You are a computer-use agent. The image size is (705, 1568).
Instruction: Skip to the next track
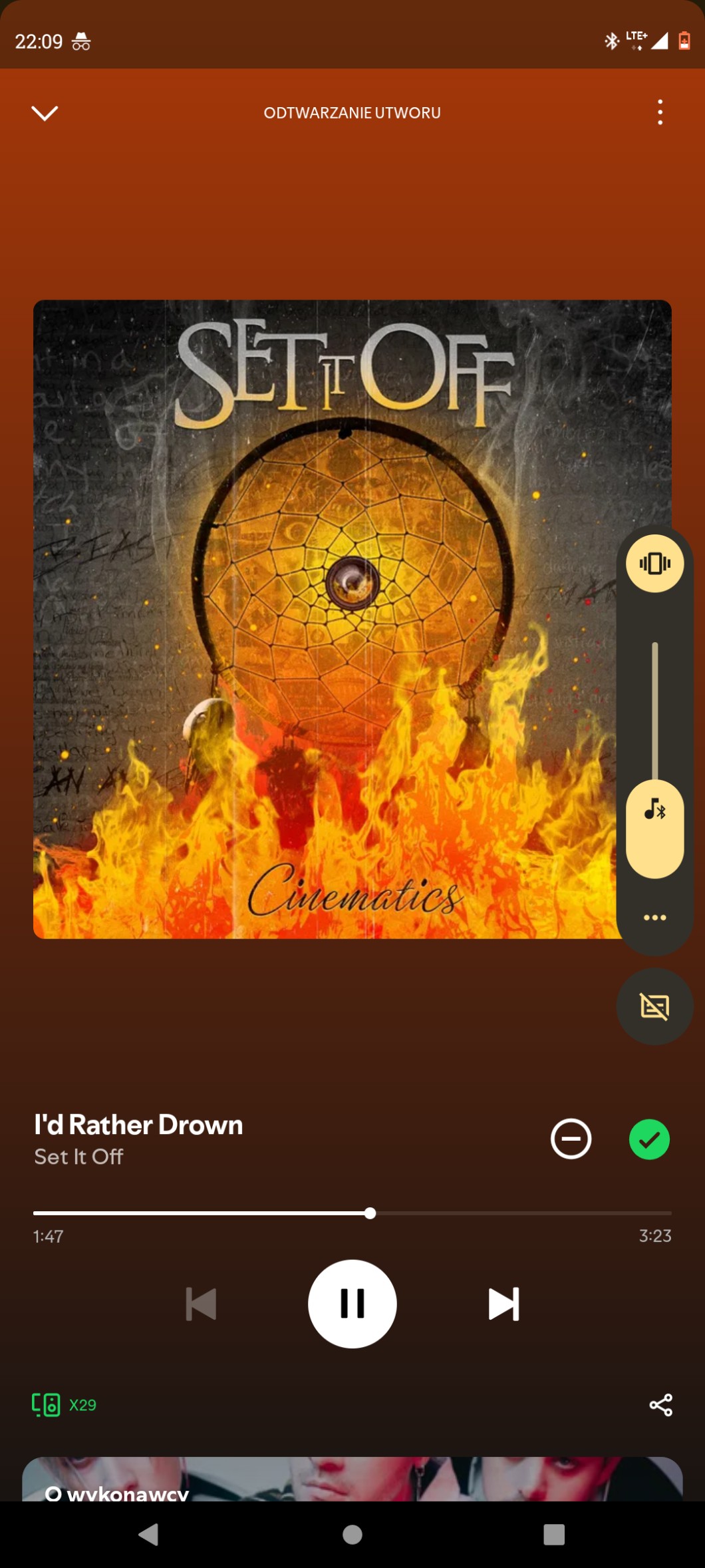(x=503, y=1303)
